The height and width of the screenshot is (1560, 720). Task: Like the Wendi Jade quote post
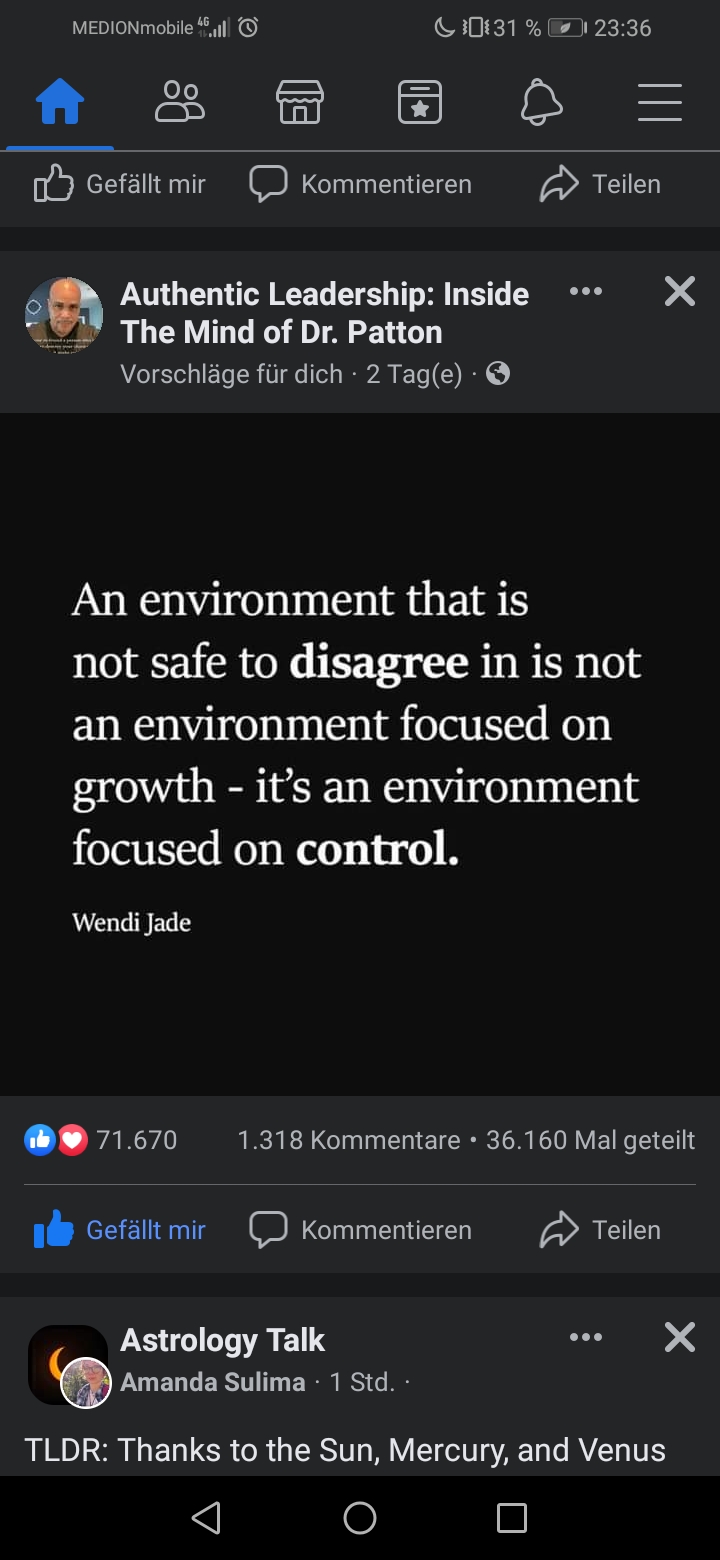pos(120,1230)
